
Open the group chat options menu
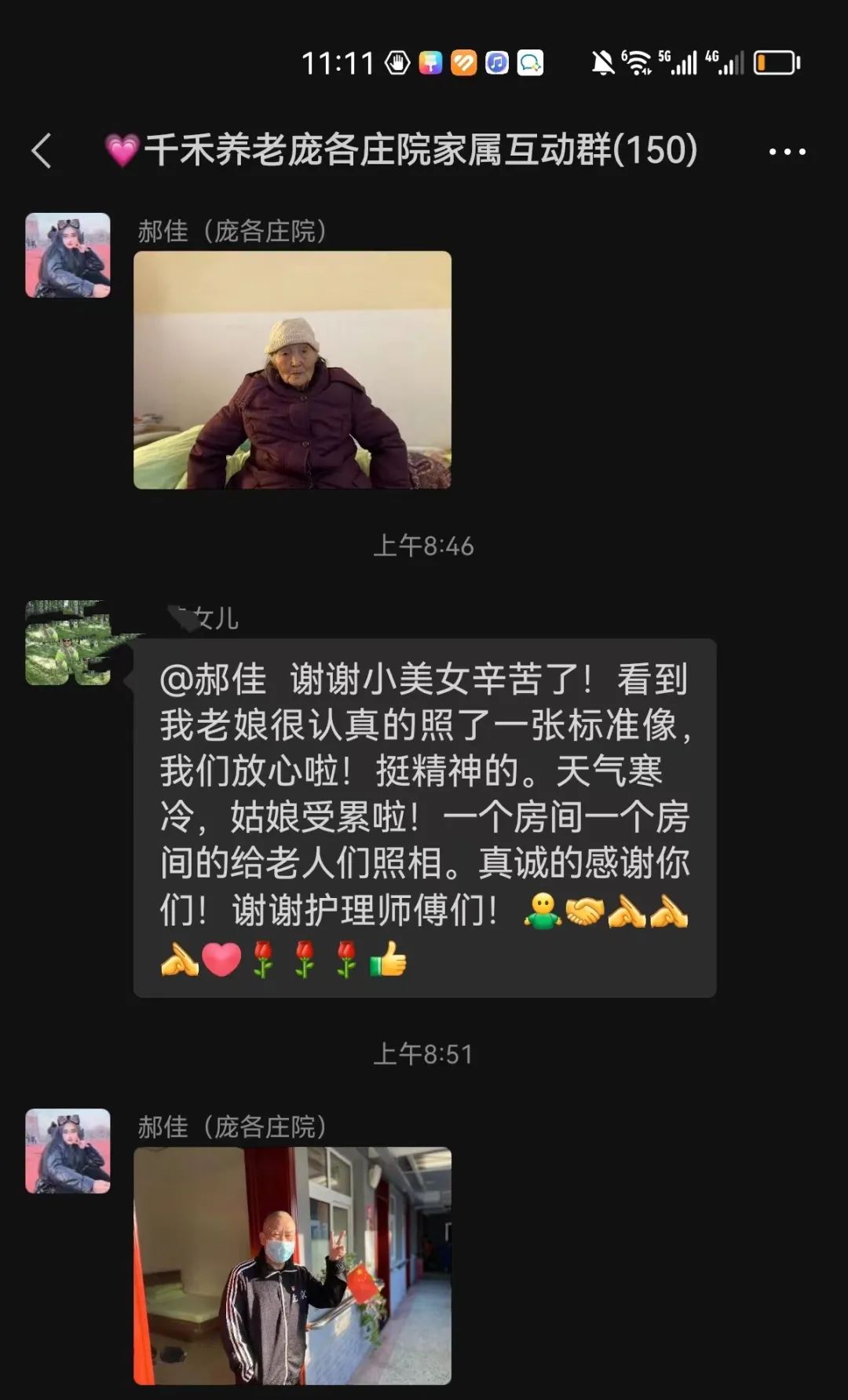(787, 152)
